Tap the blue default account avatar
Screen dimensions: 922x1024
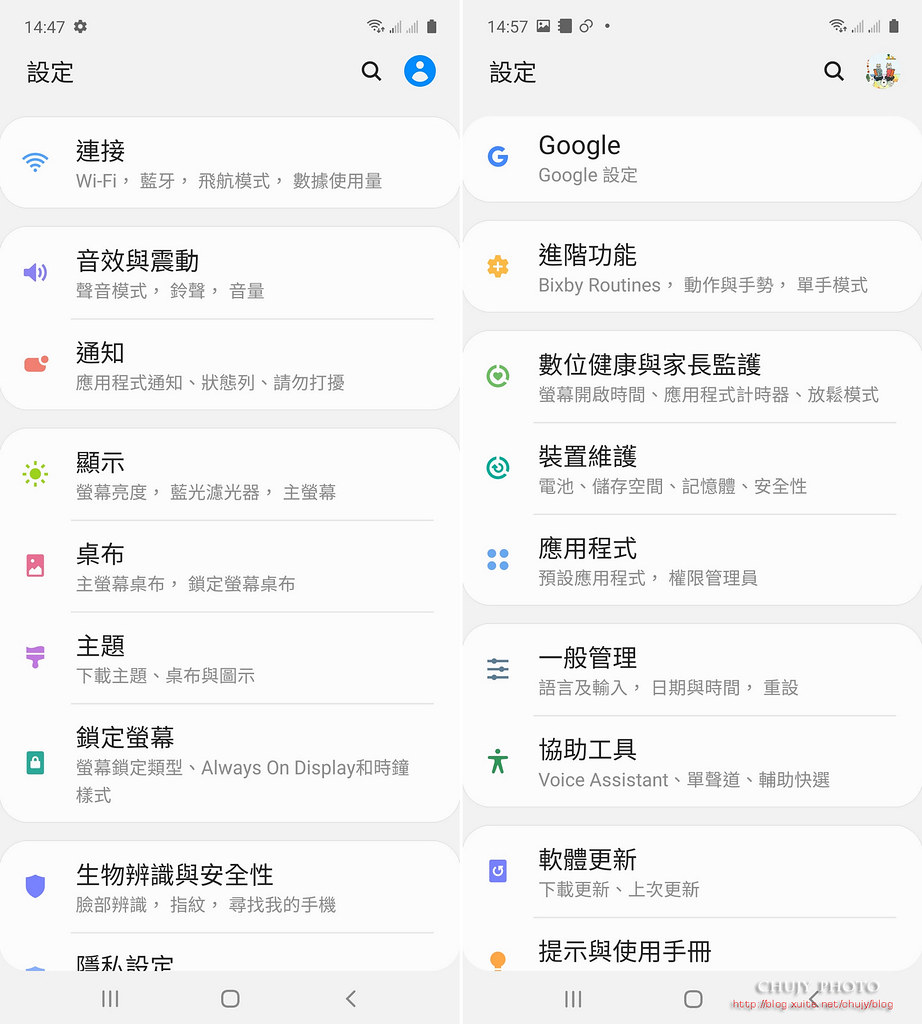coord(420,71)
